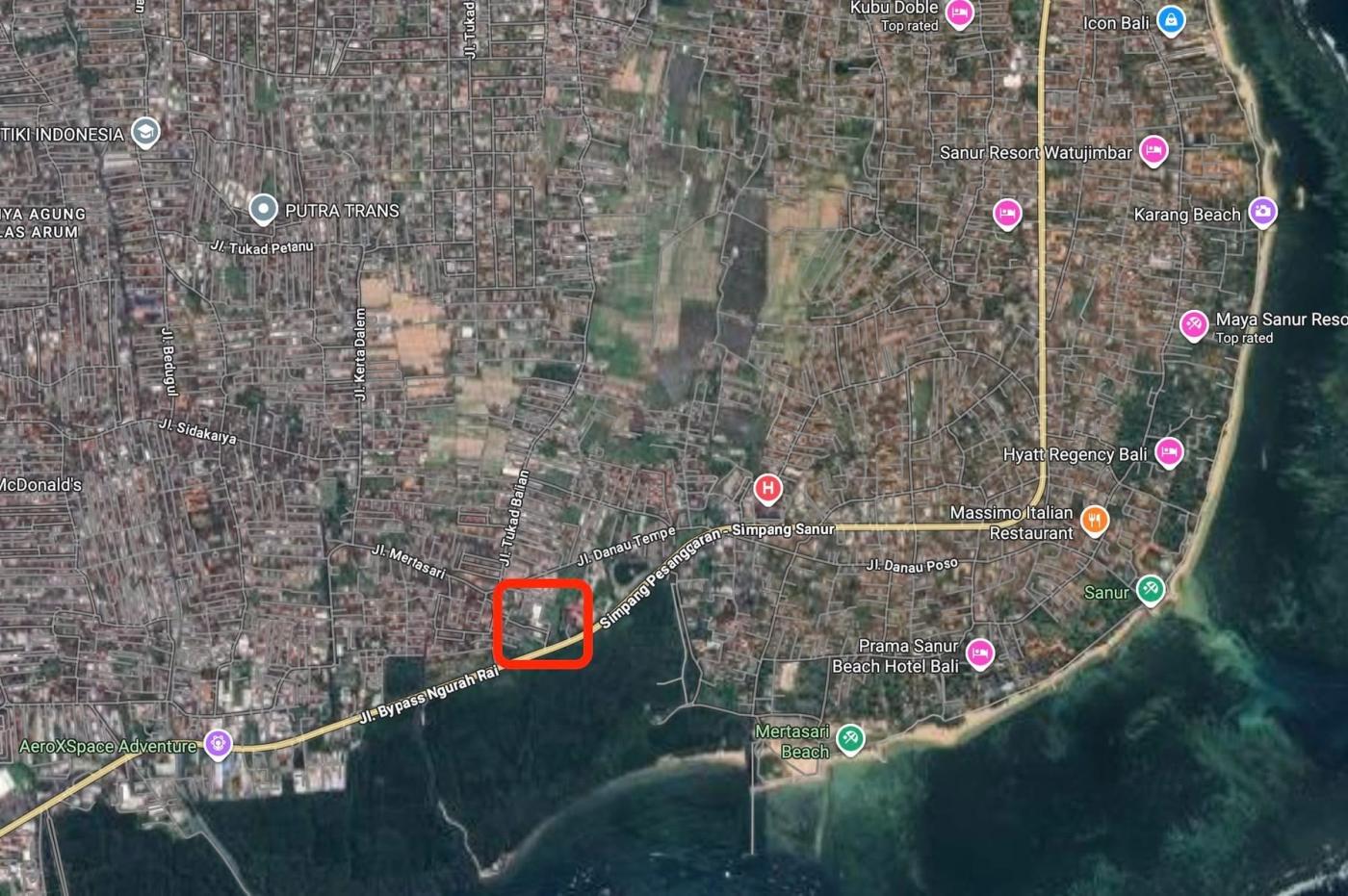Tap the red hospital H marker
The height and width of the screenshot is (896, 1348).
(767, 488)
